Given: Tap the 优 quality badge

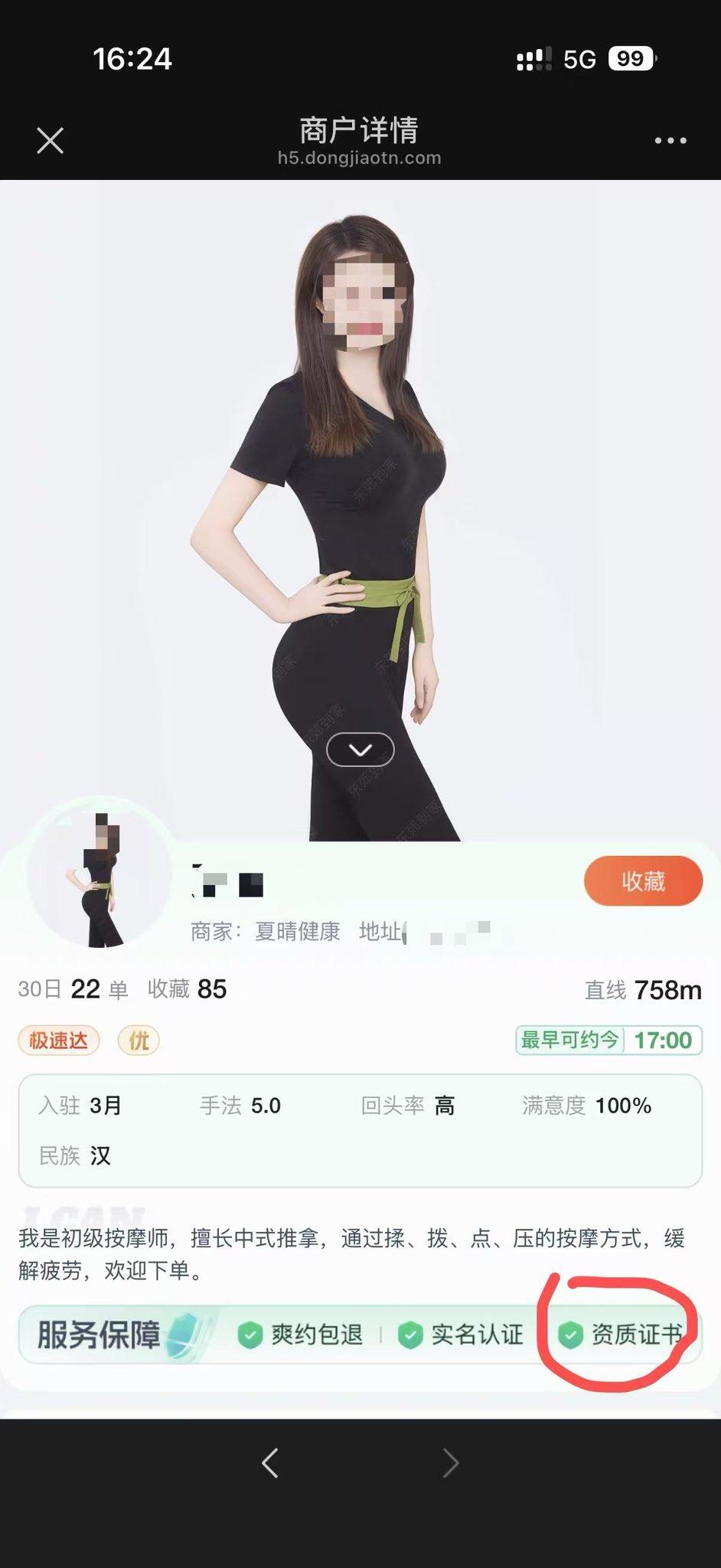Looking at the screenshot, I should click(138, 1040).
